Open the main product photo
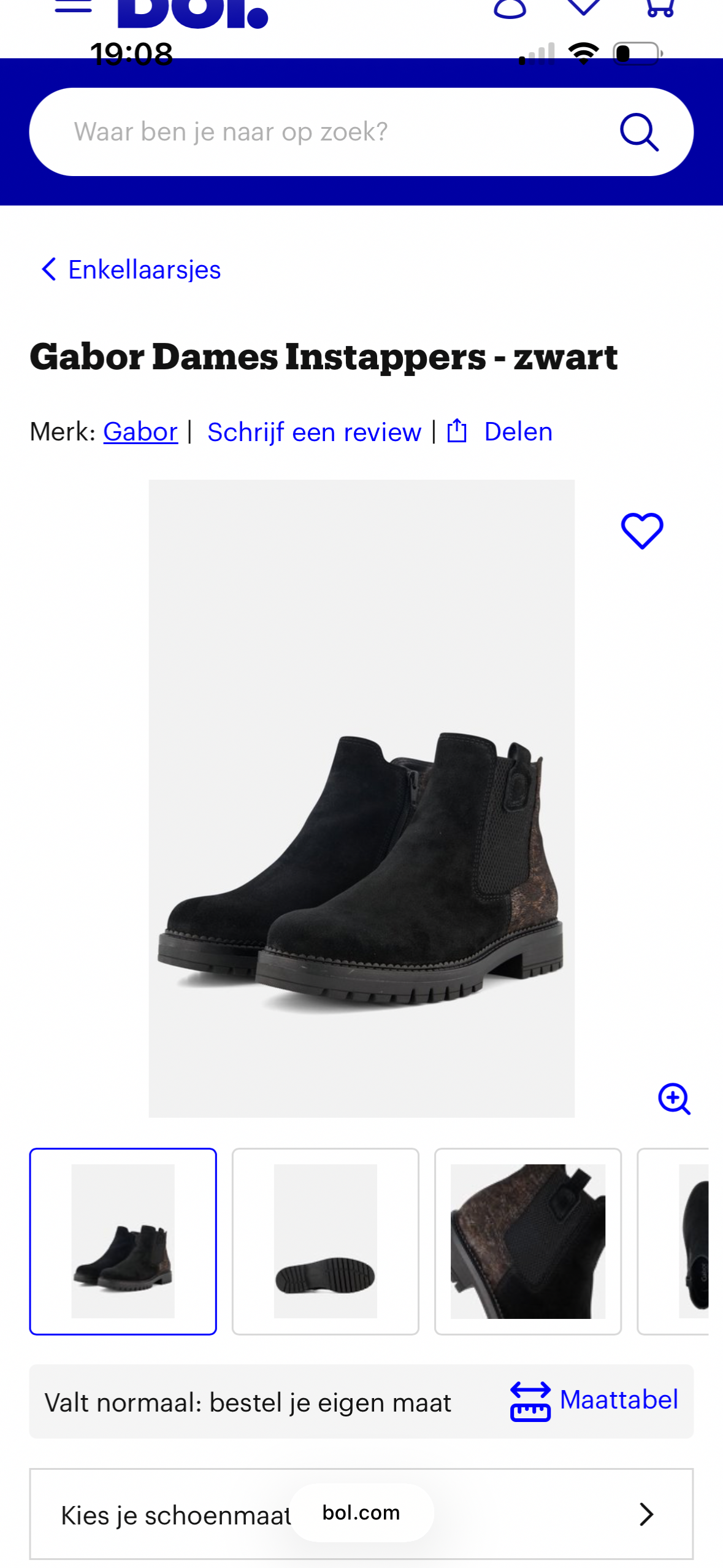 (361, 798)
